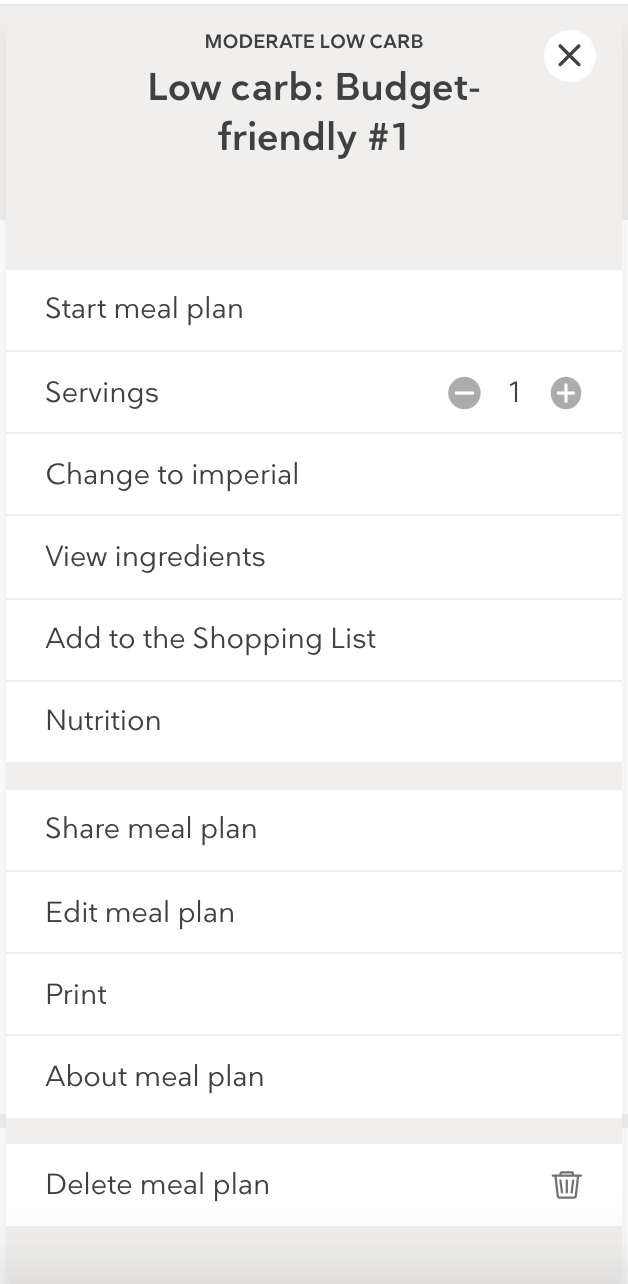Close the meal plan options sheet

tap(569, 56)
